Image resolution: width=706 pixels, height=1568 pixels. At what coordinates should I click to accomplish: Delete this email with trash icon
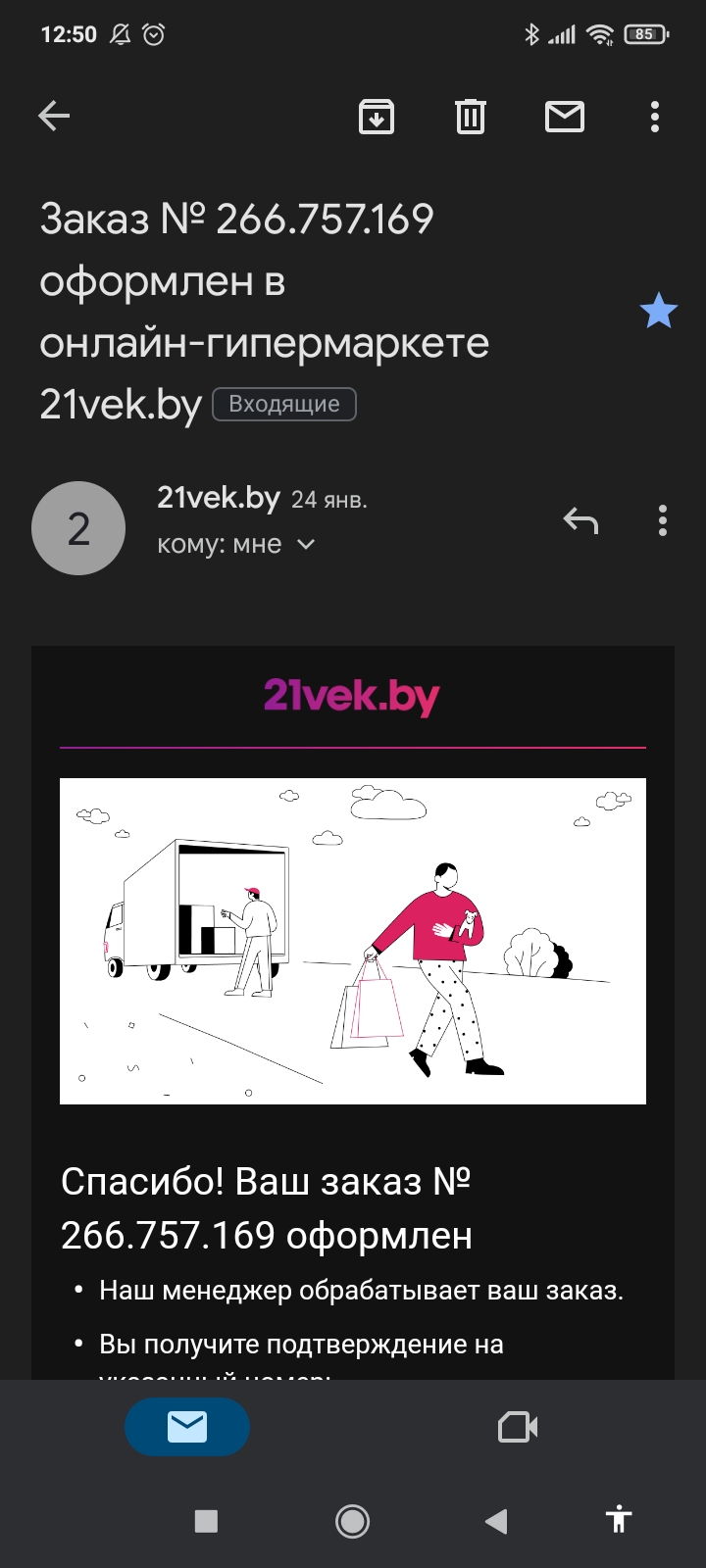pyautogui.click(x=471, y=117)
